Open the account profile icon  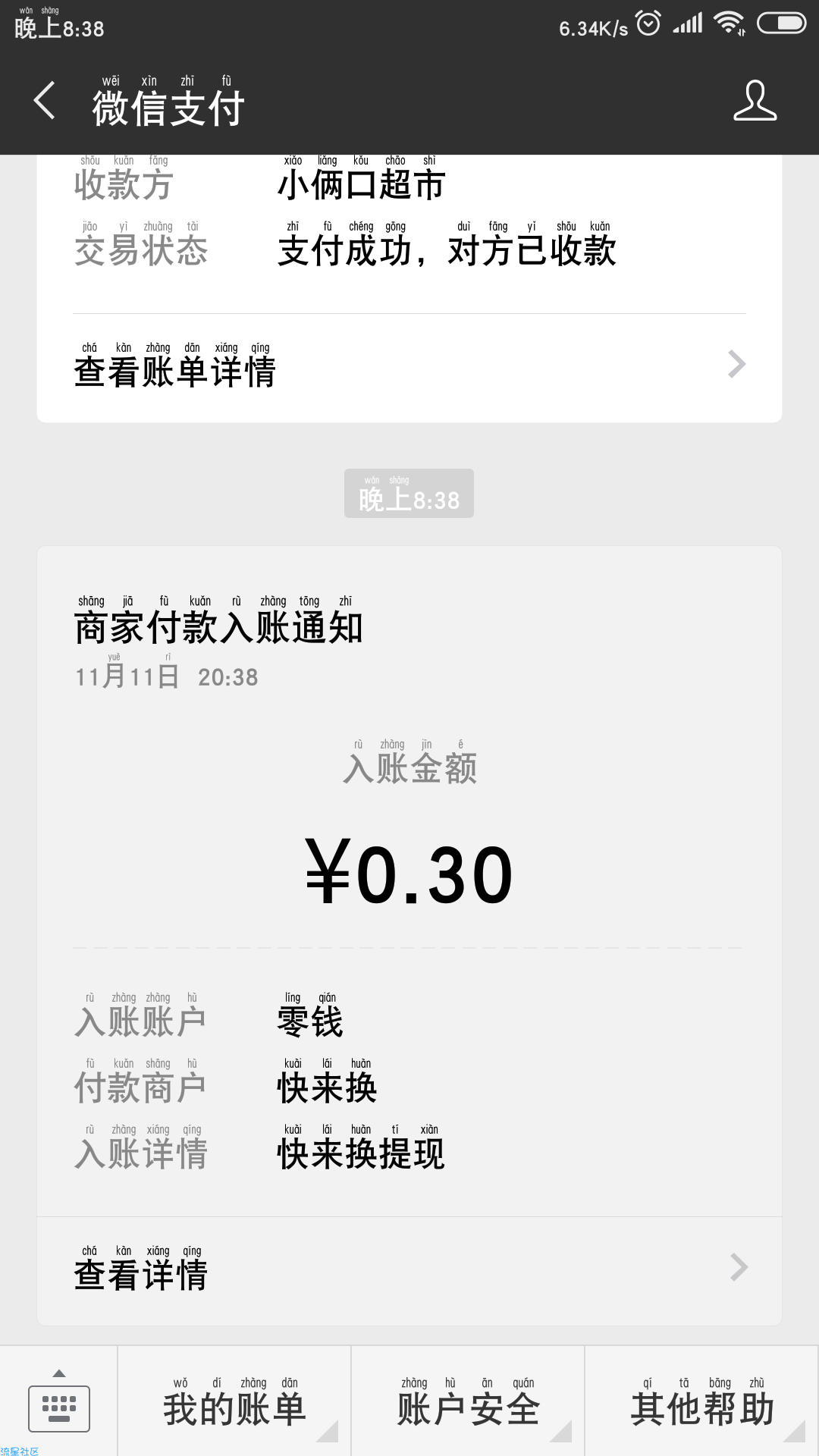(755, 101)
